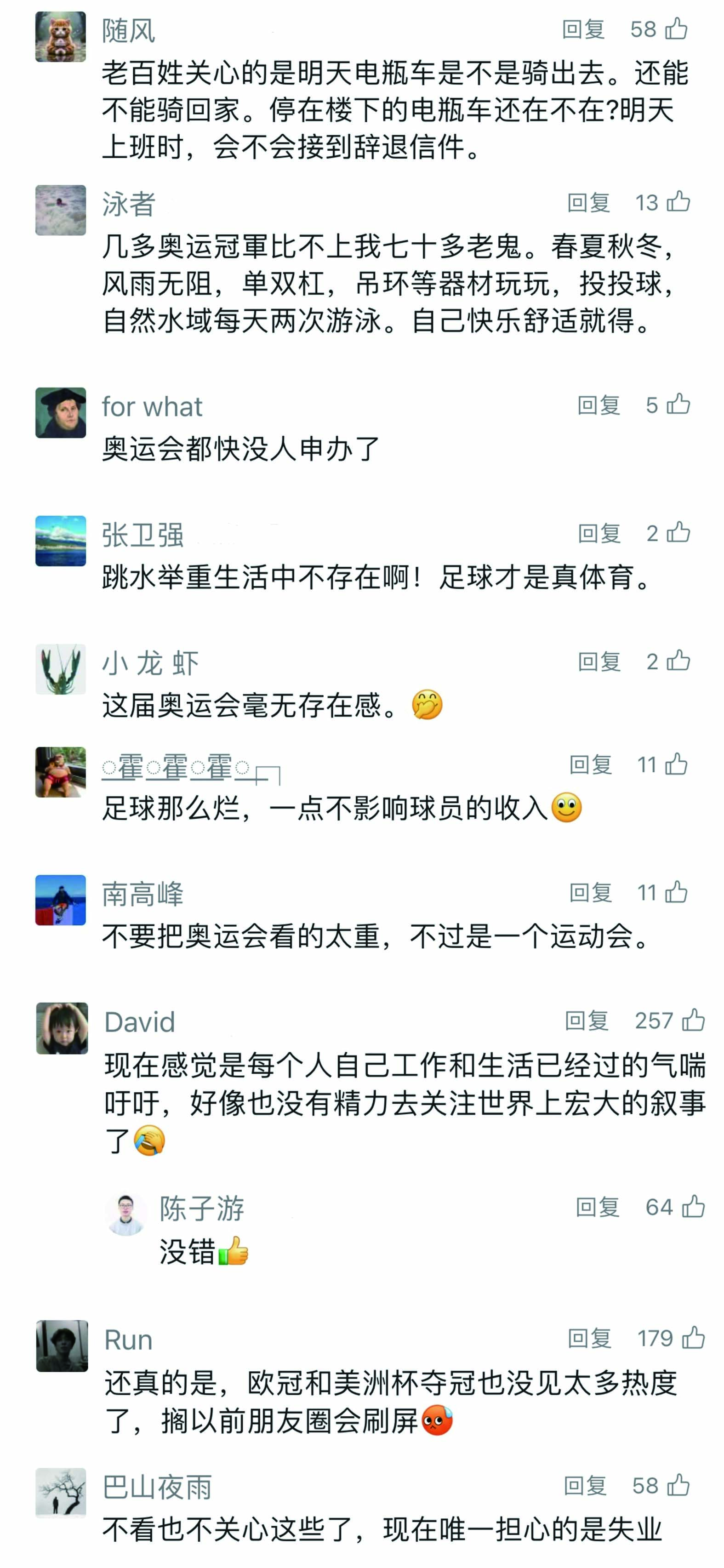The width and height of the screenshot is (724, 1568).
Task: Reply to 张卫强's comment
Action: [x=599, y=533]
